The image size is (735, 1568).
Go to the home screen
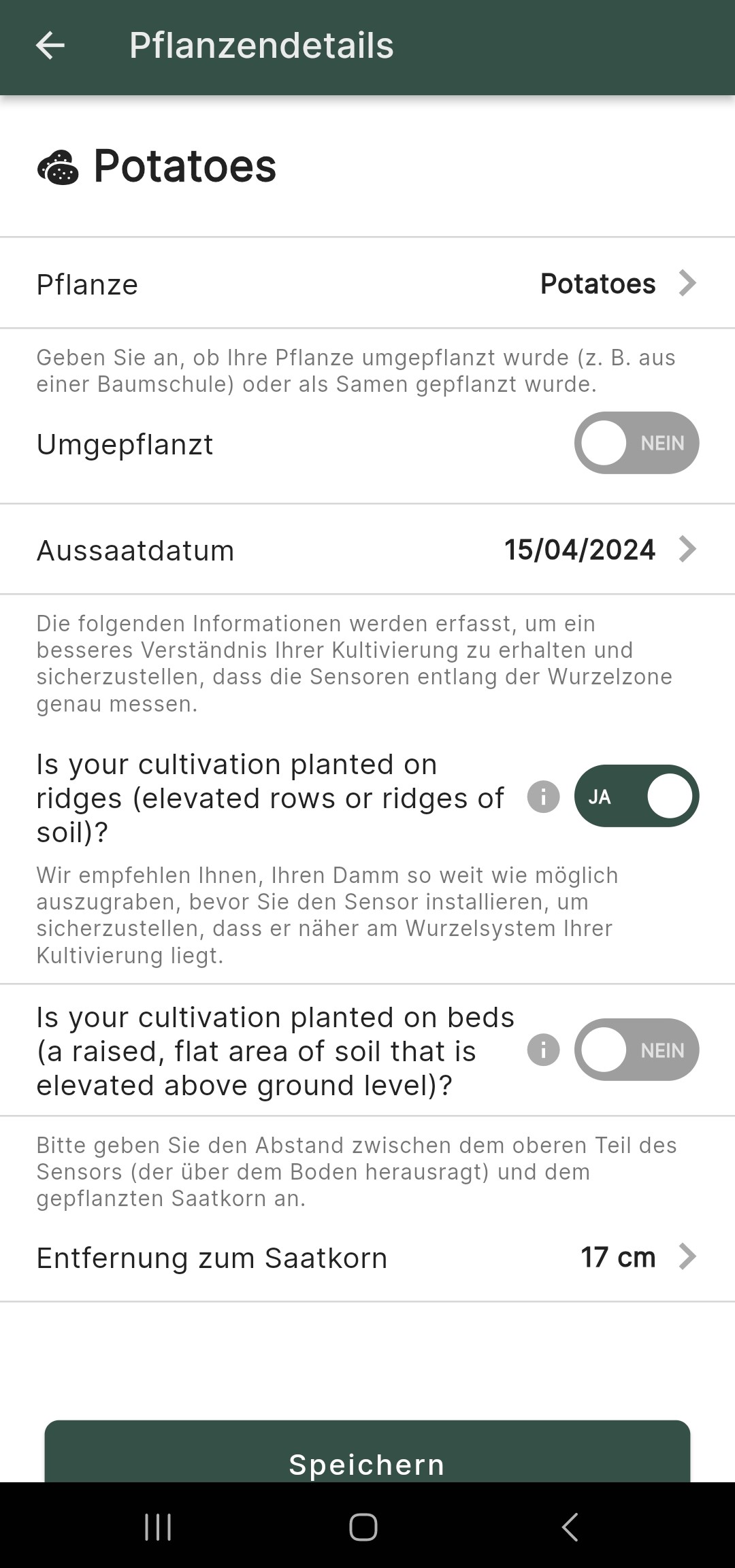tap(363, 1527)
